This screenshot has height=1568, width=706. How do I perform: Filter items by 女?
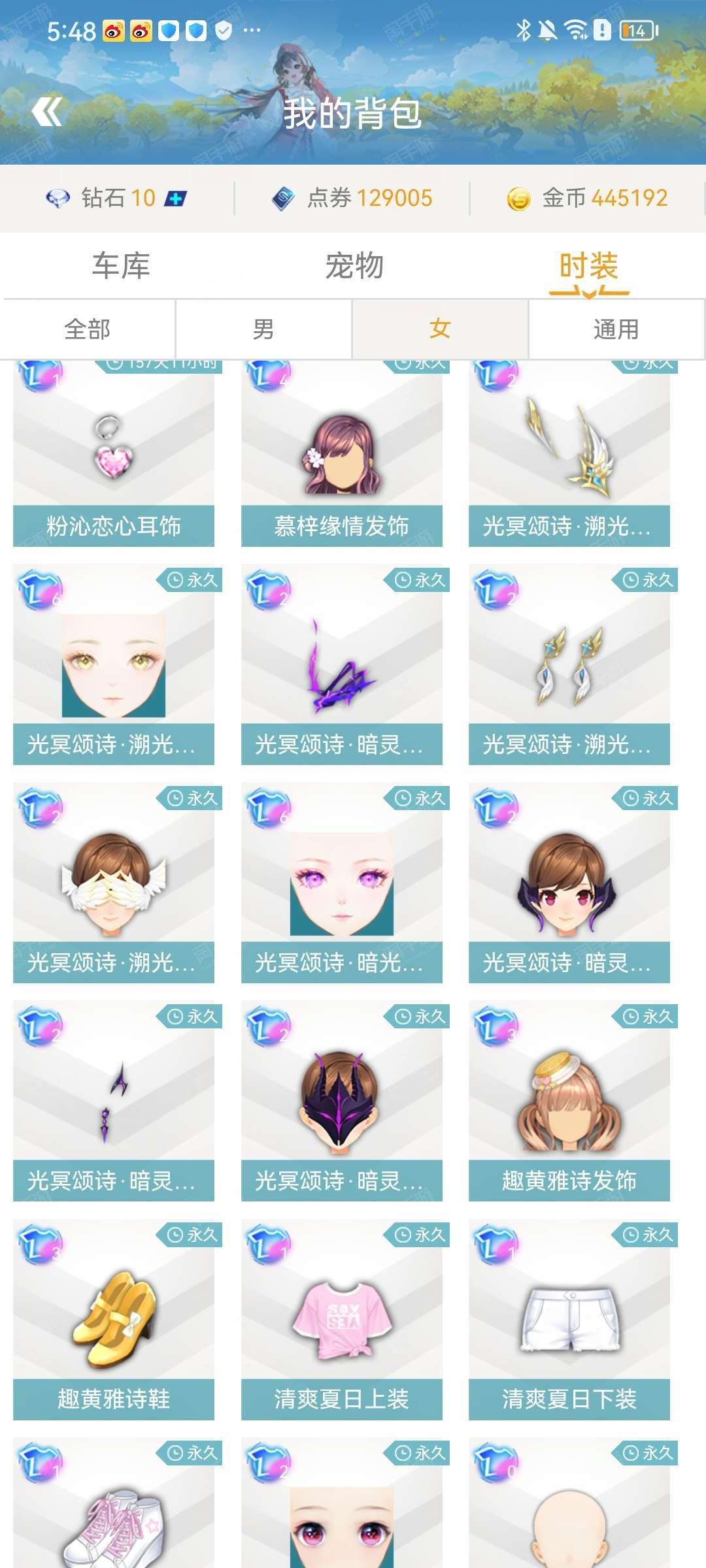pyautogui.click(x=440, y=329)
